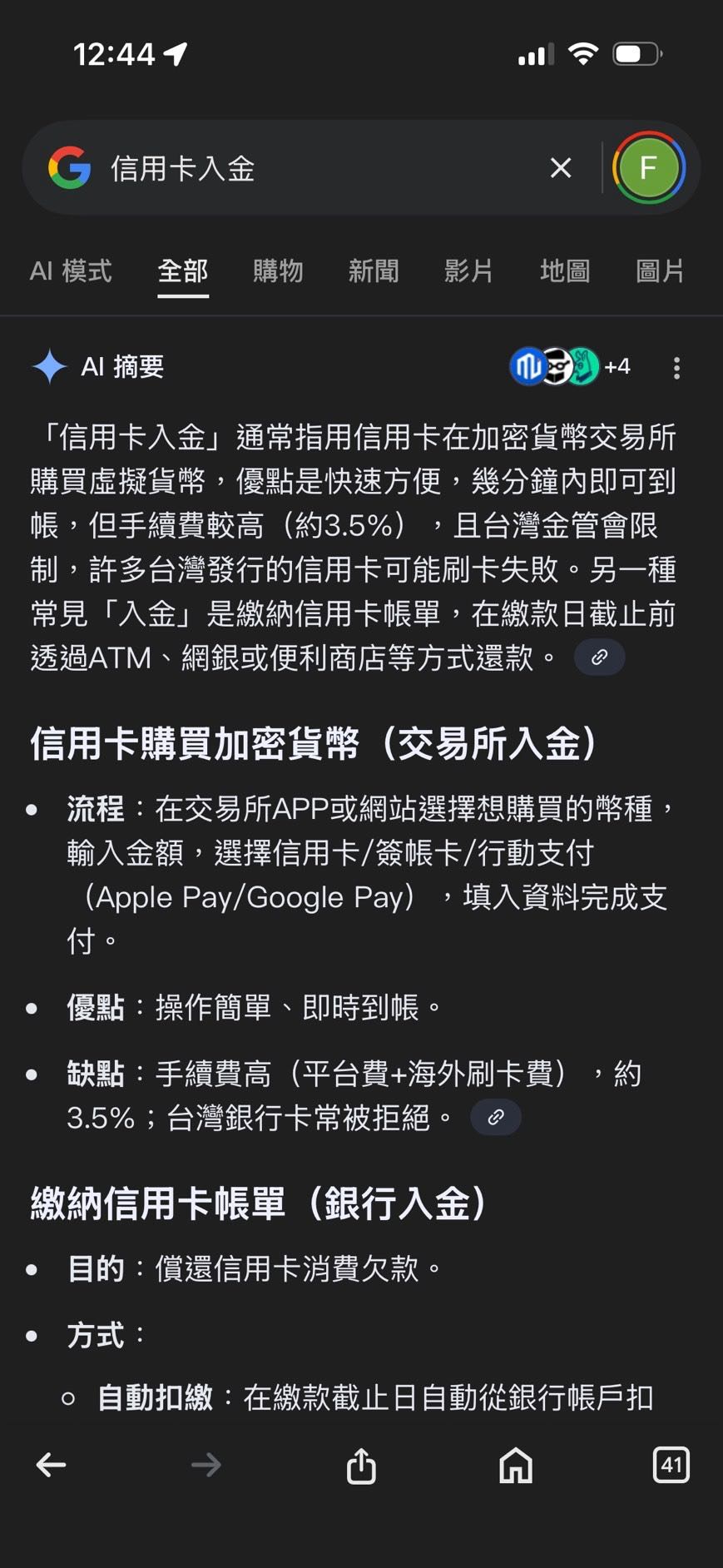Tap the share icon in bottom toolbar

tap(360, 1466)
